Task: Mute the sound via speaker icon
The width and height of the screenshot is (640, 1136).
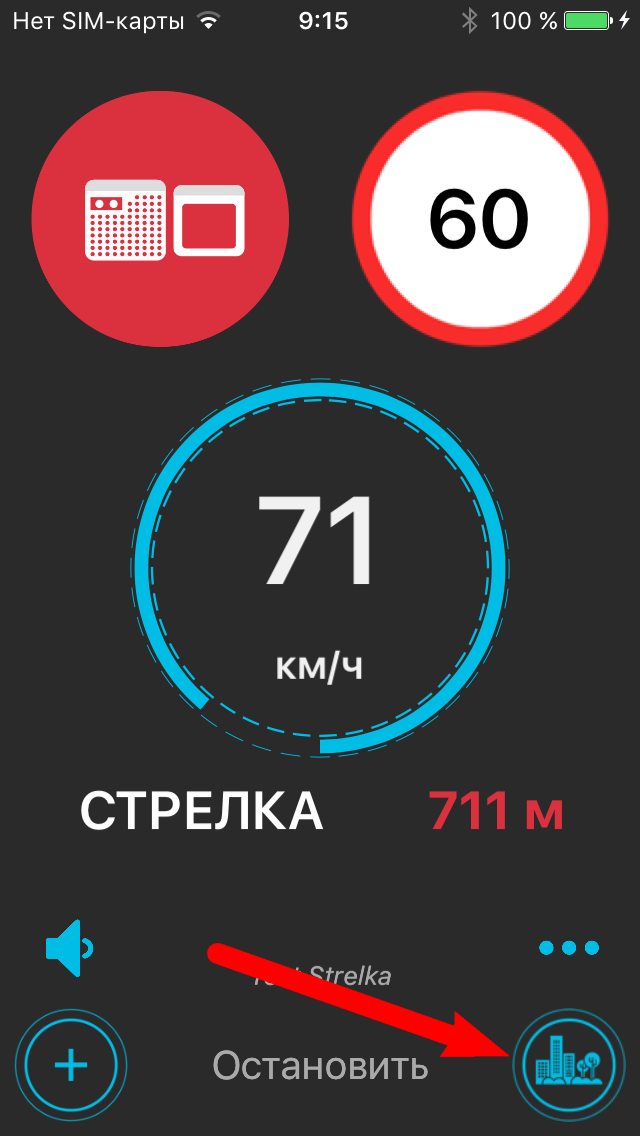Action: 70,946
